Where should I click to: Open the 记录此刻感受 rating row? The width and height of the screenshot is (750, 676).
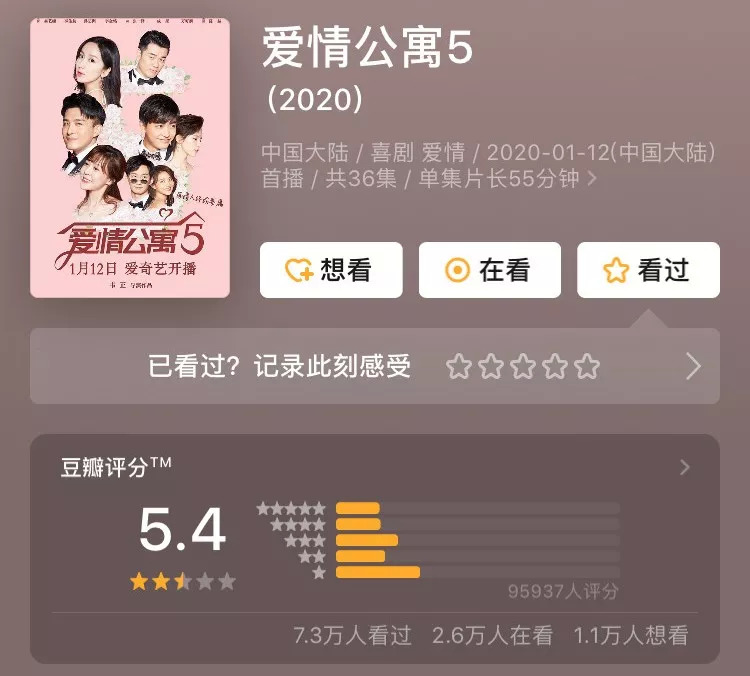coord(375,366)
